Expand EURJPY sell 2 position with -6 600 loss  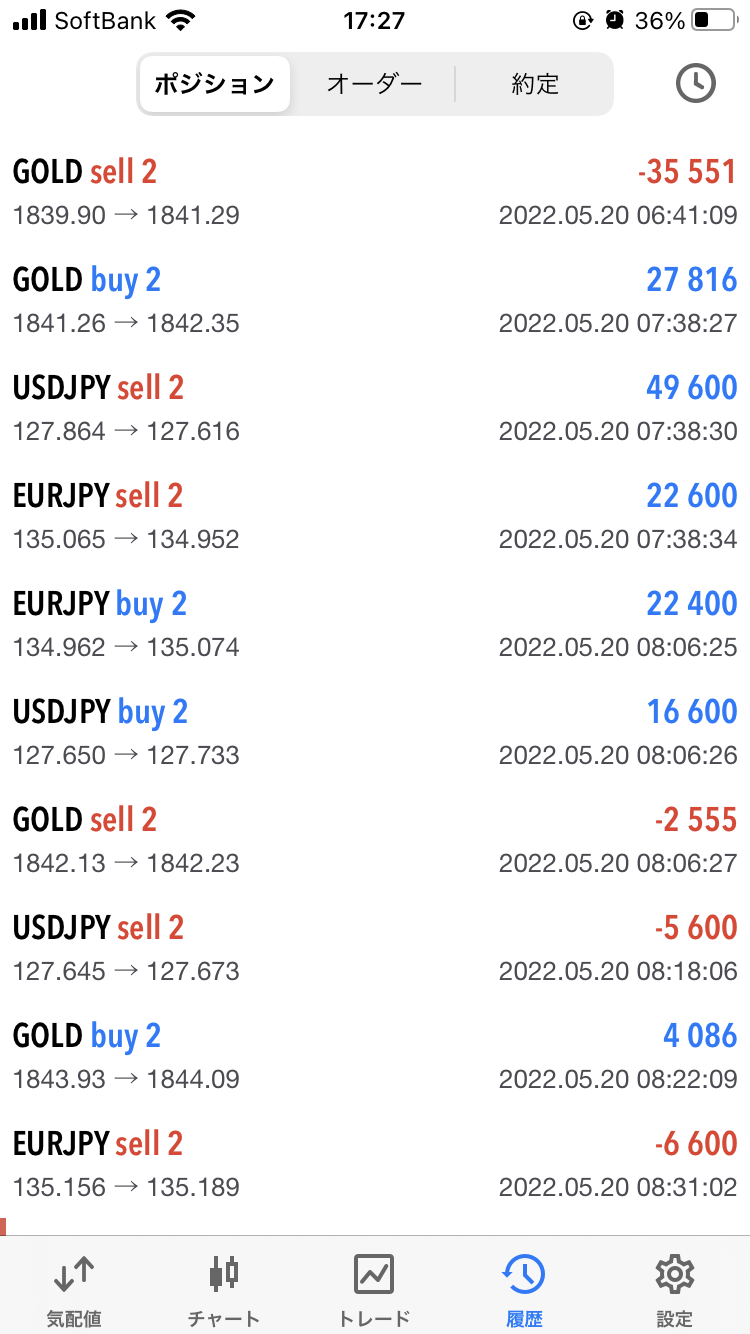pos(375,1164)
